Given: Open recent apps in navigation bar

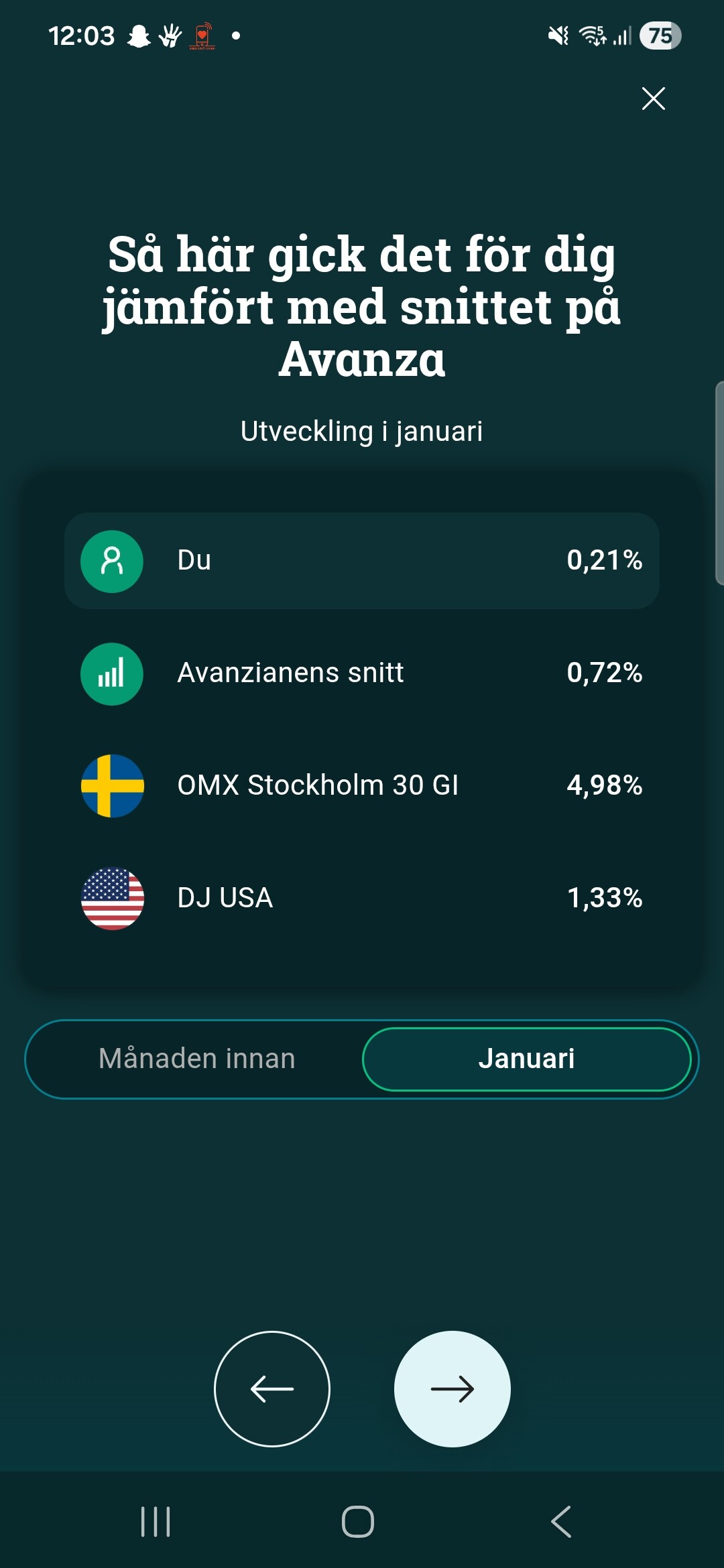Looking at the screenshot, I should pos(156,1521).
